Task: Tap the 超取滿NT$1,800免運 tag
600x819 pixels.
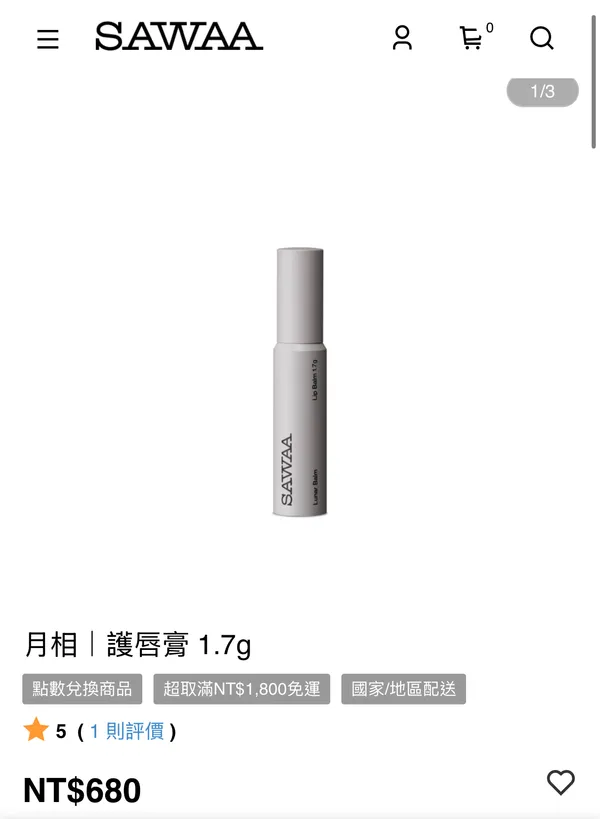Action: pos(242,689)
